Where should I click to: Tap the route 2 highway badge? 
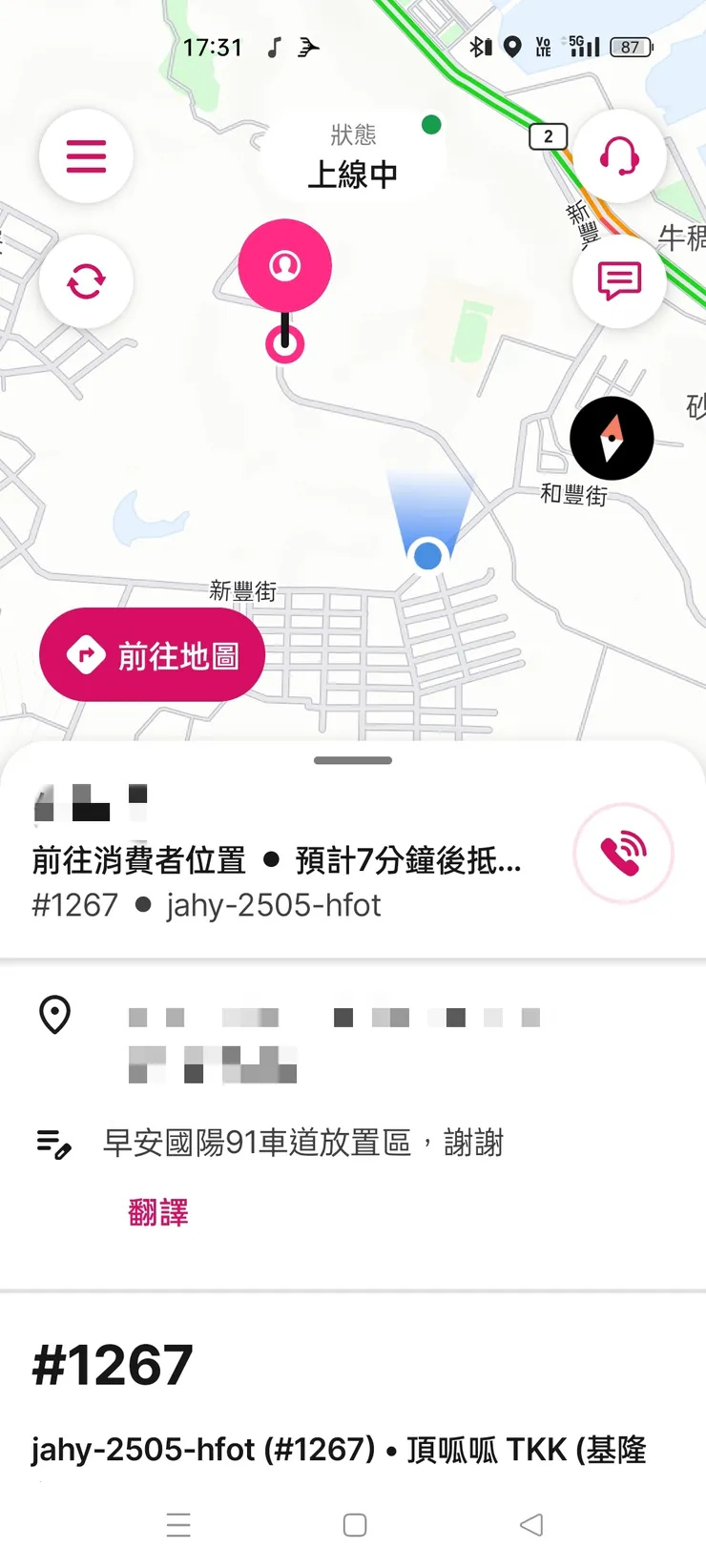pos(549,136)
